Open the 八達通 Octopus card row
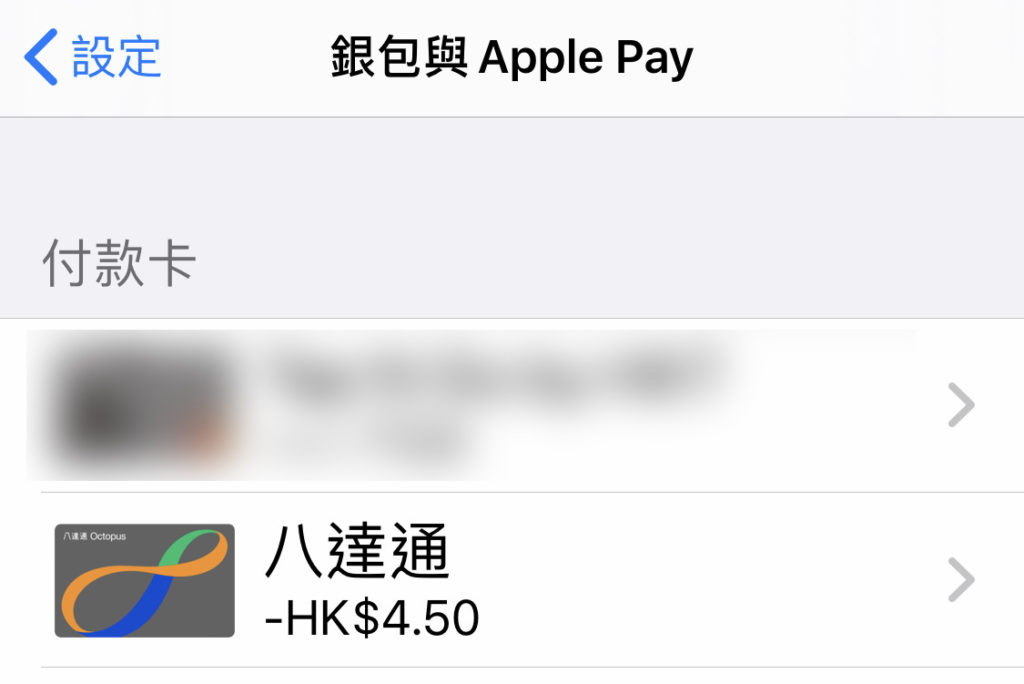Image resolution: width=1024 pixels, height=684 pixels. (x=510, y=580)
